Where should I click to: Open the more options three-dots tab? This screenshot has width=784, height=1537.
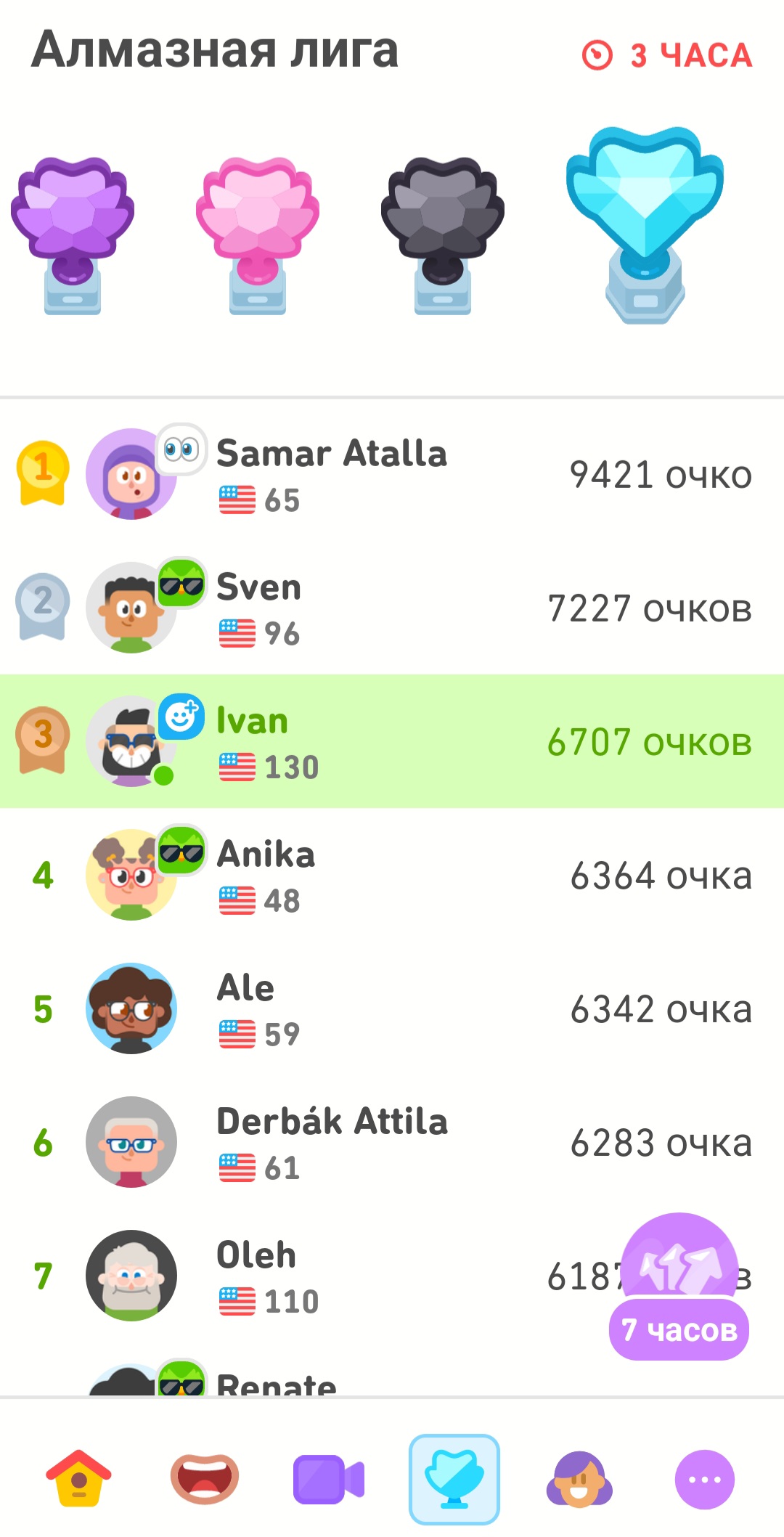pyautogui.click(x=705, y=1479)
